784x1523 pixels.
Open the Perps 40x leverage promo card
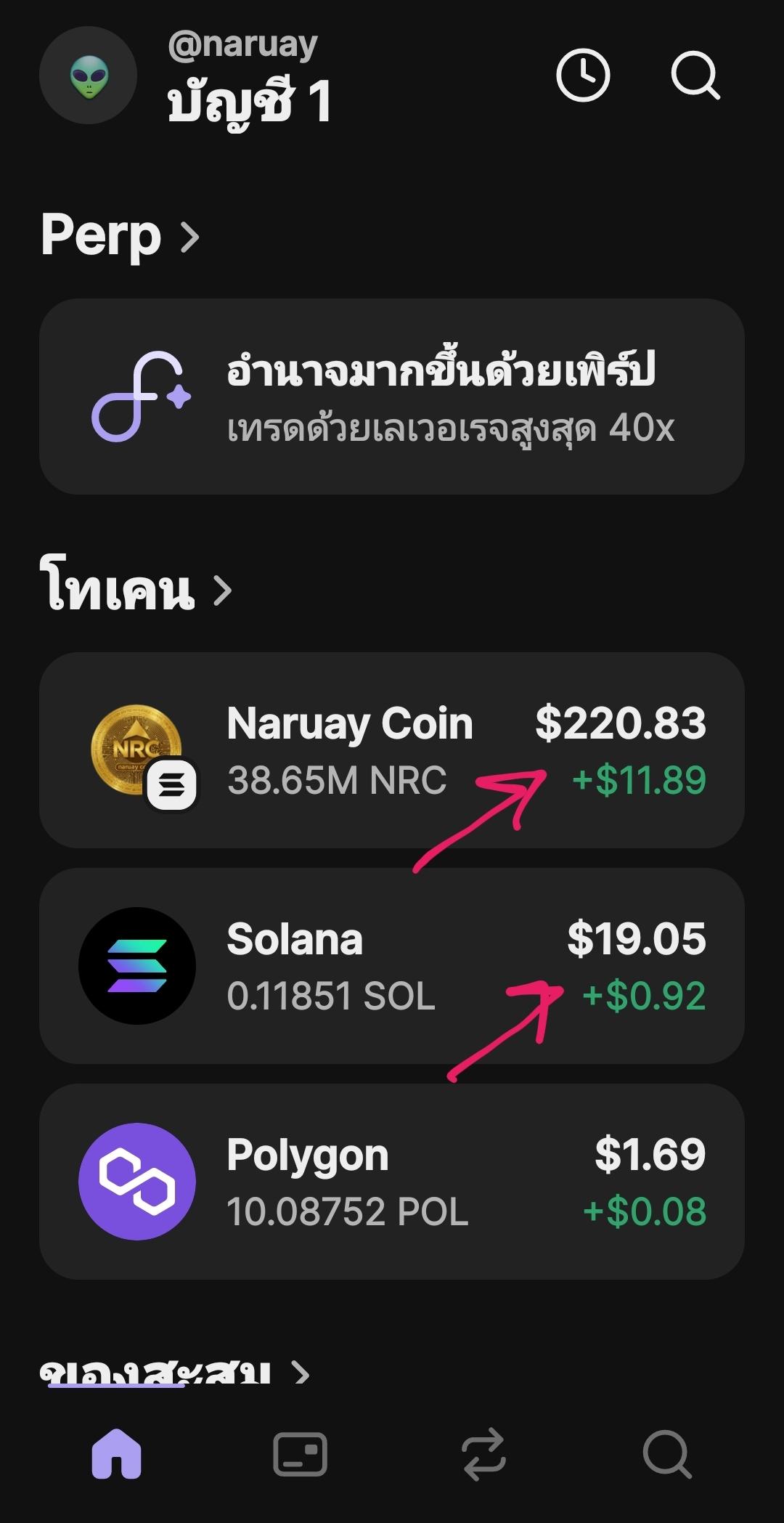[x=392, y=397]
